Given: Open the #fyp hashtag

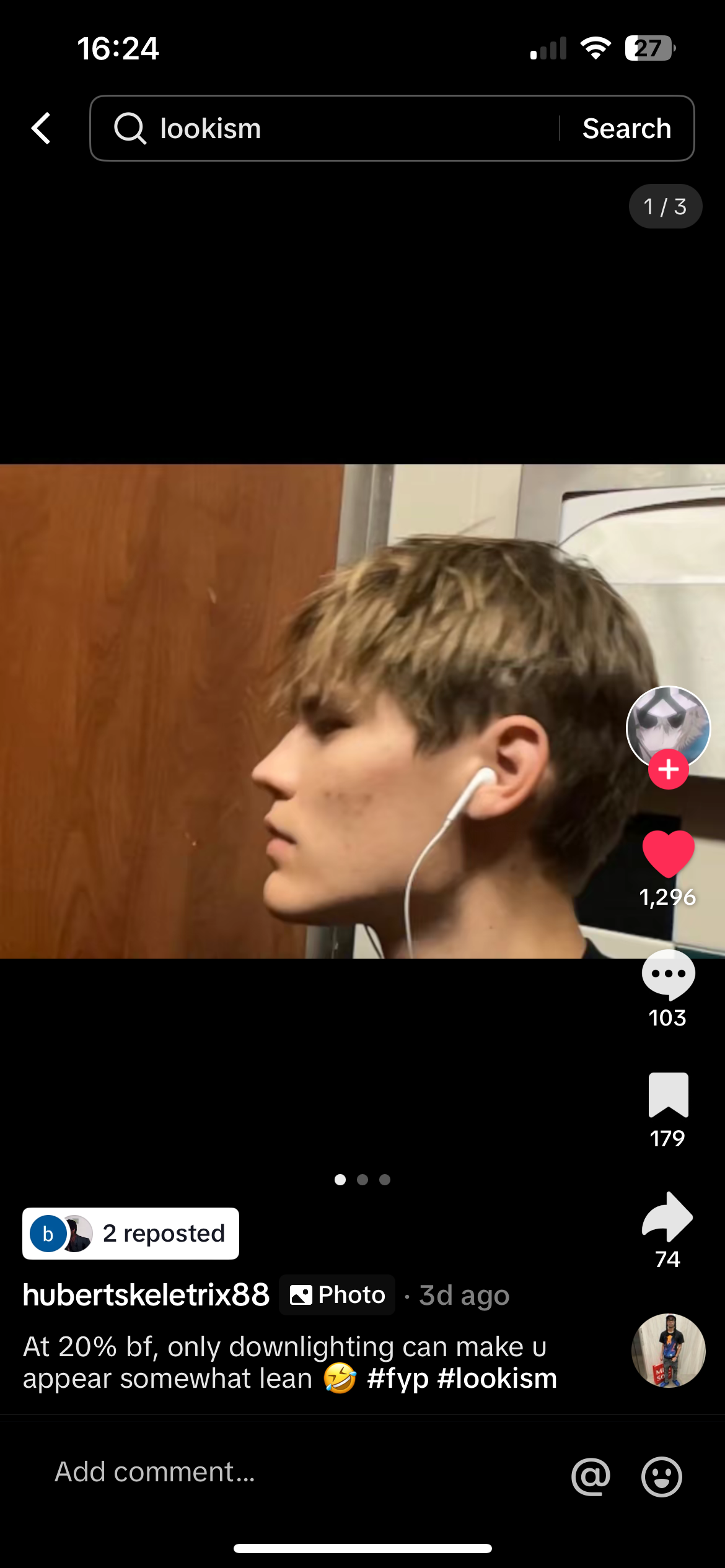Looking at the screenshot, I should coord(397,1379).
